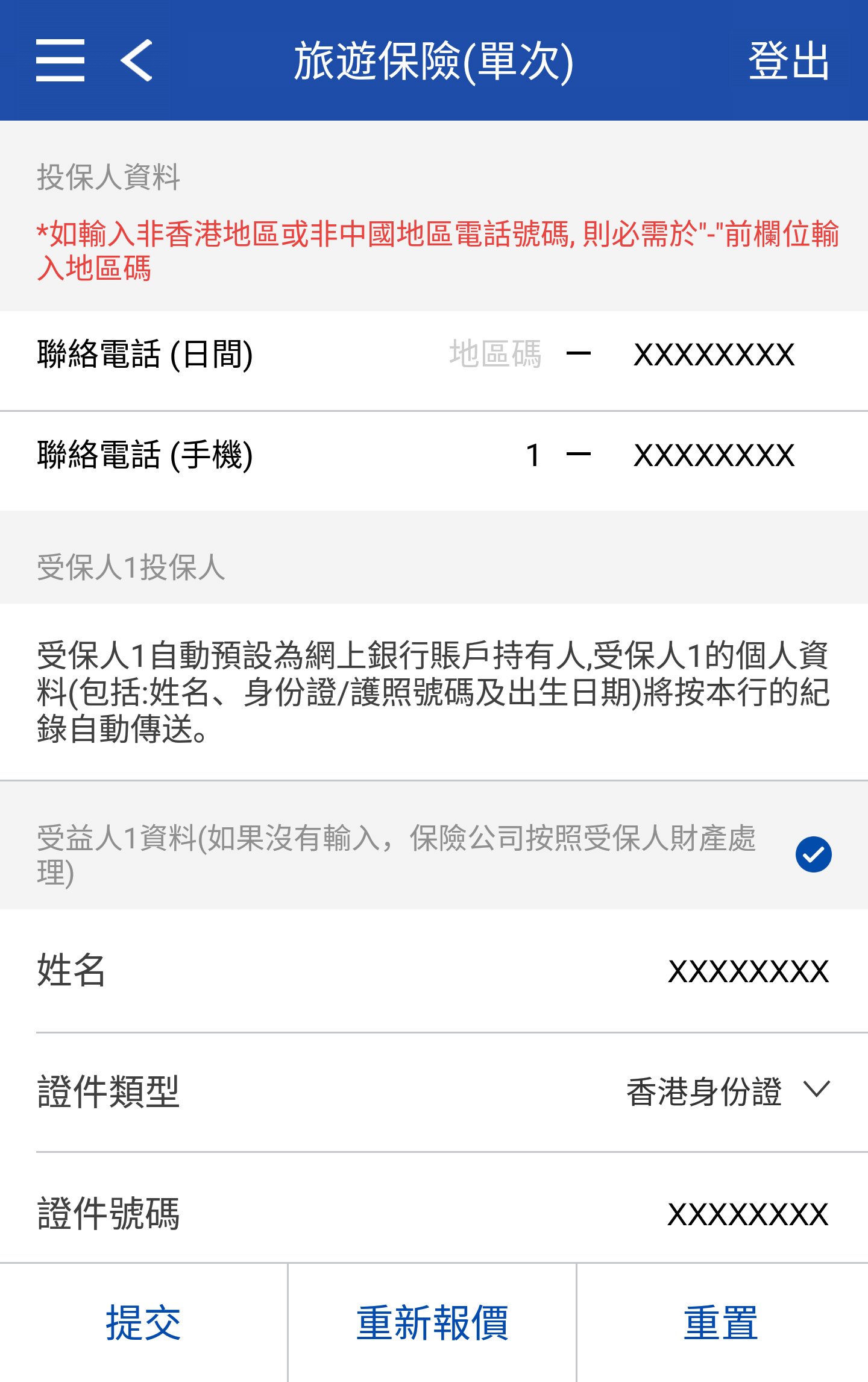This screenshot has height=1382, width=868.
Task: Edit the daytime phone number field
Action: (714, 355)
